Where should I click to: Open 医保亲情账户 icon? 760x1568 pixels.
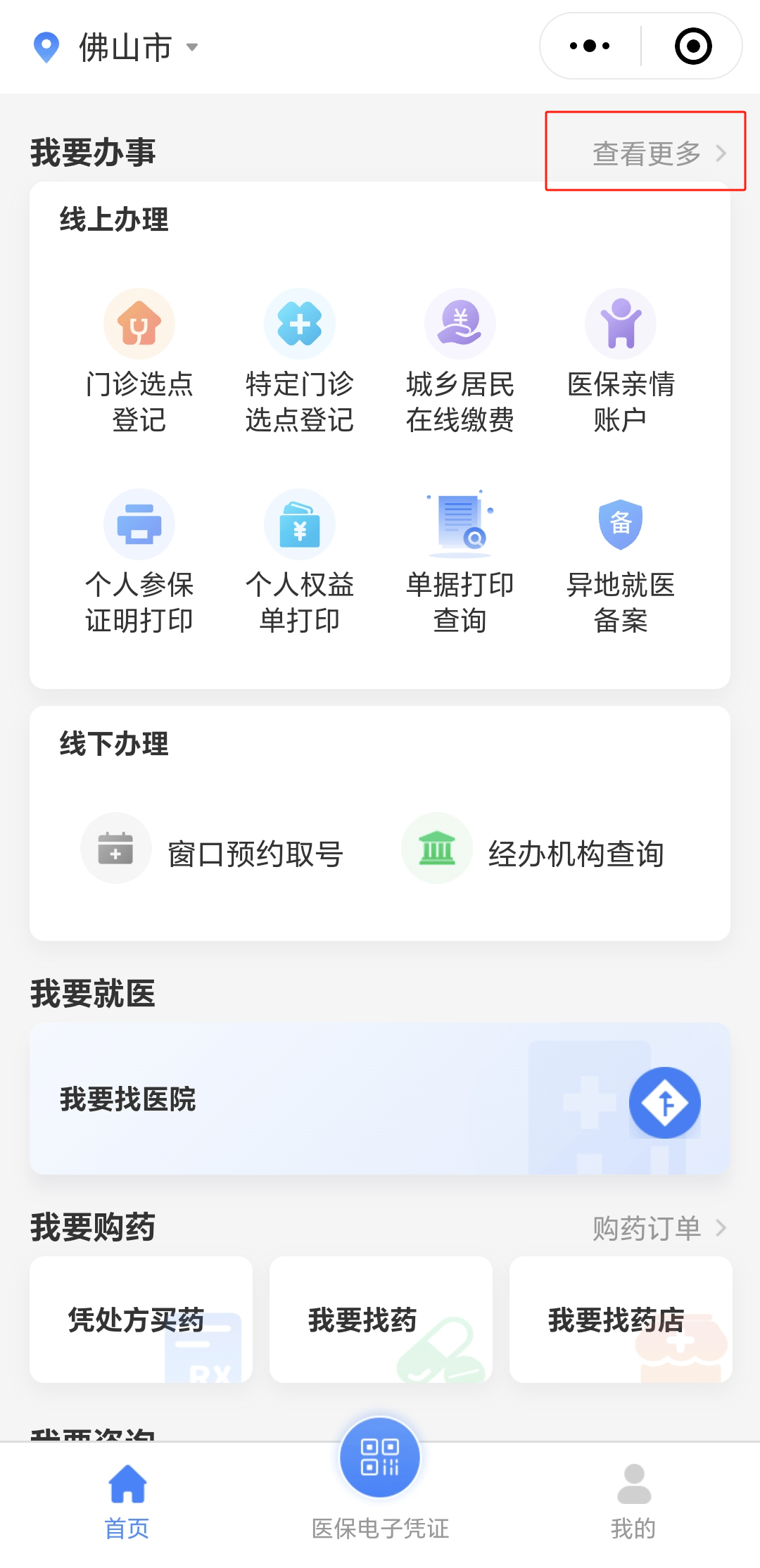pos(621,323)
